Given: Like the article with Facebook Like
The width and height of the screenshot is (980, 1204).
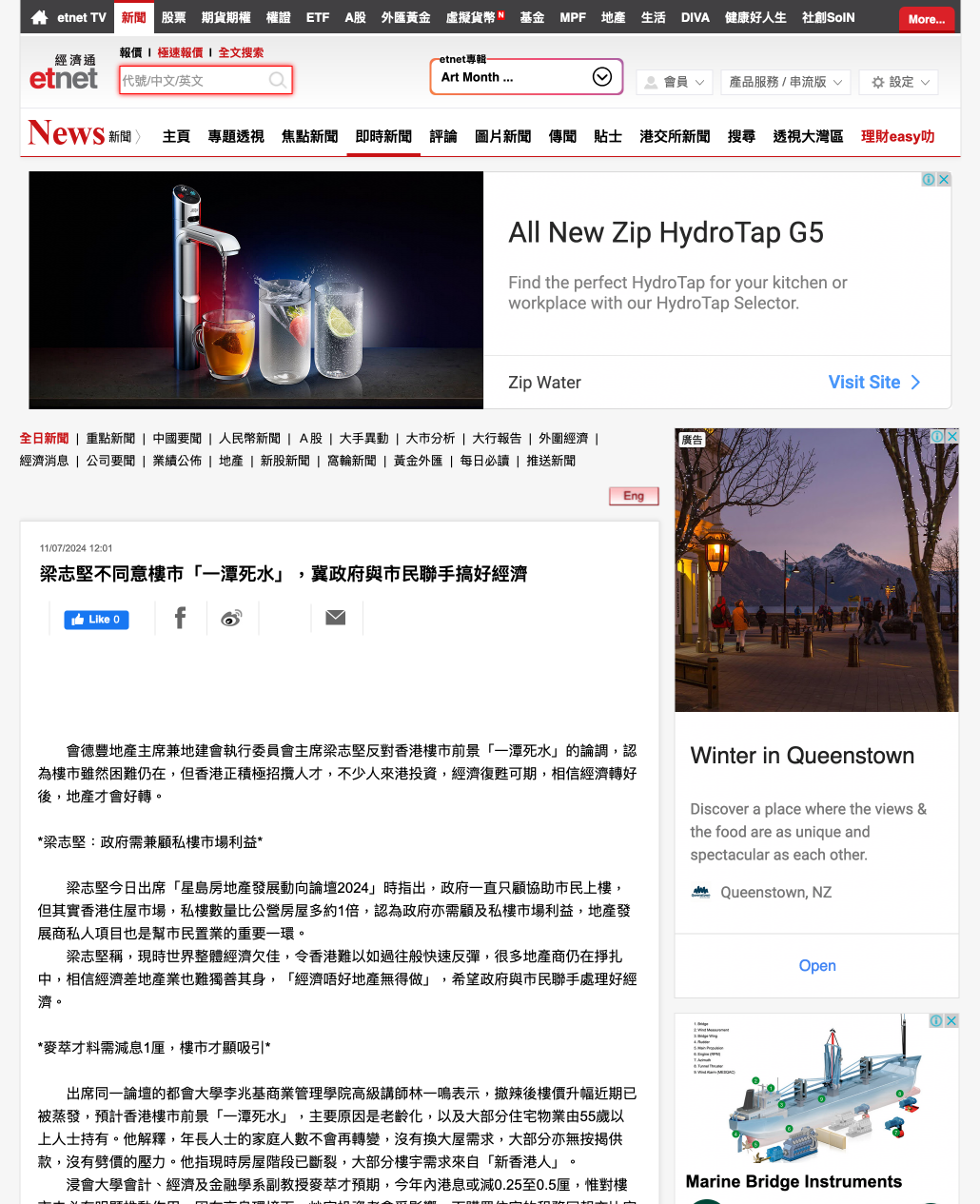Looking at the screenshot, I should pyautogui.click(x=96, y=620).
